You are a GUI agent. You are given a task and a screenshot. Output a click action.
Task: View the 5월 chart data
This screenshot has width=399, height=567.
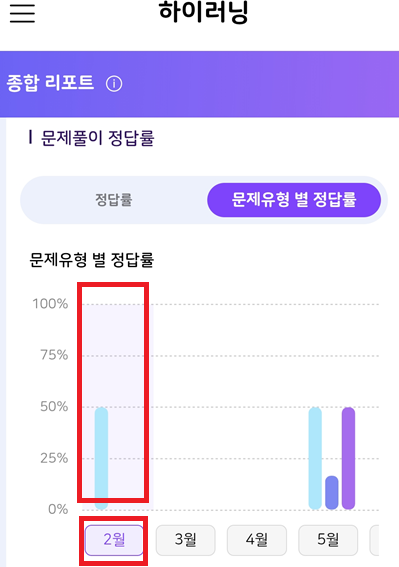(x=328, y=540)
